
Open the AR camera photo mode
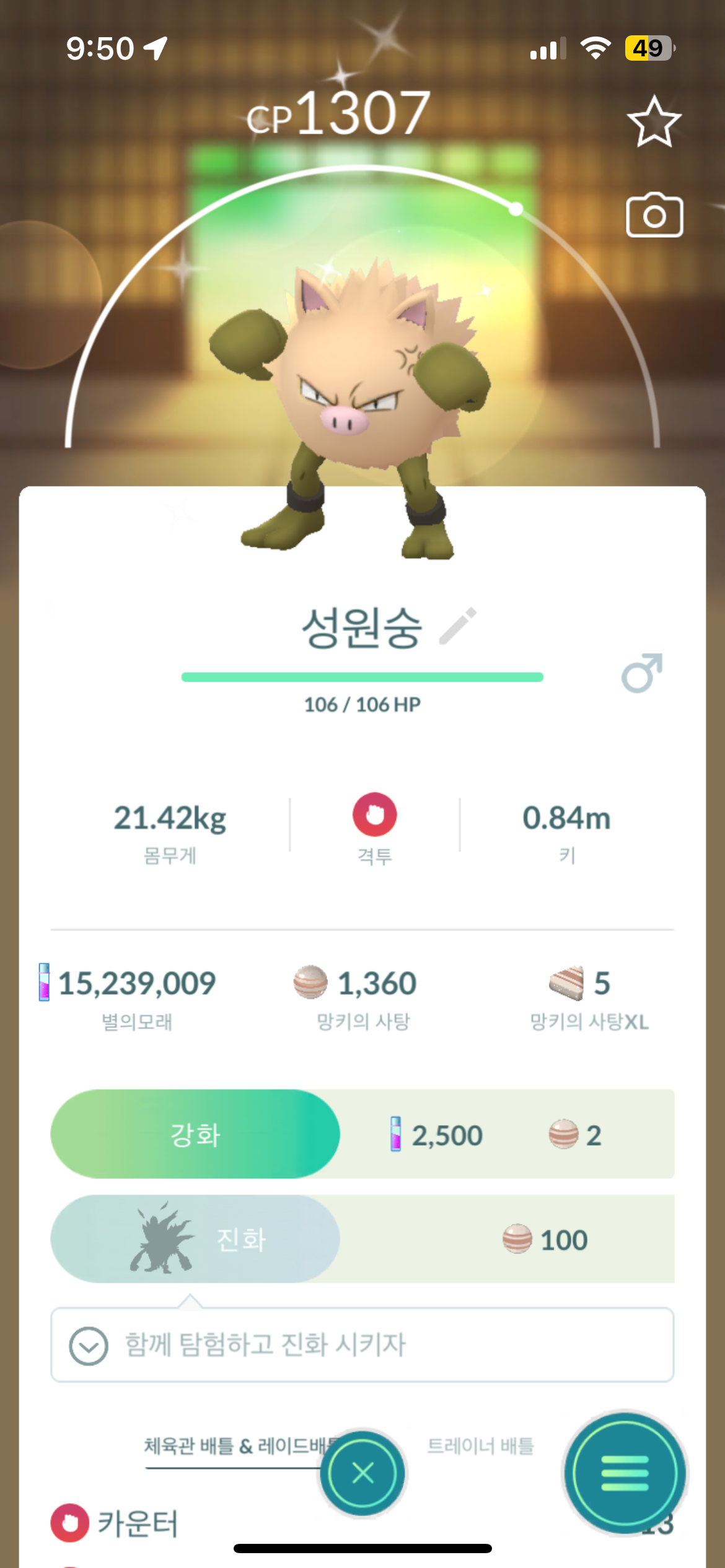(654, 216)
